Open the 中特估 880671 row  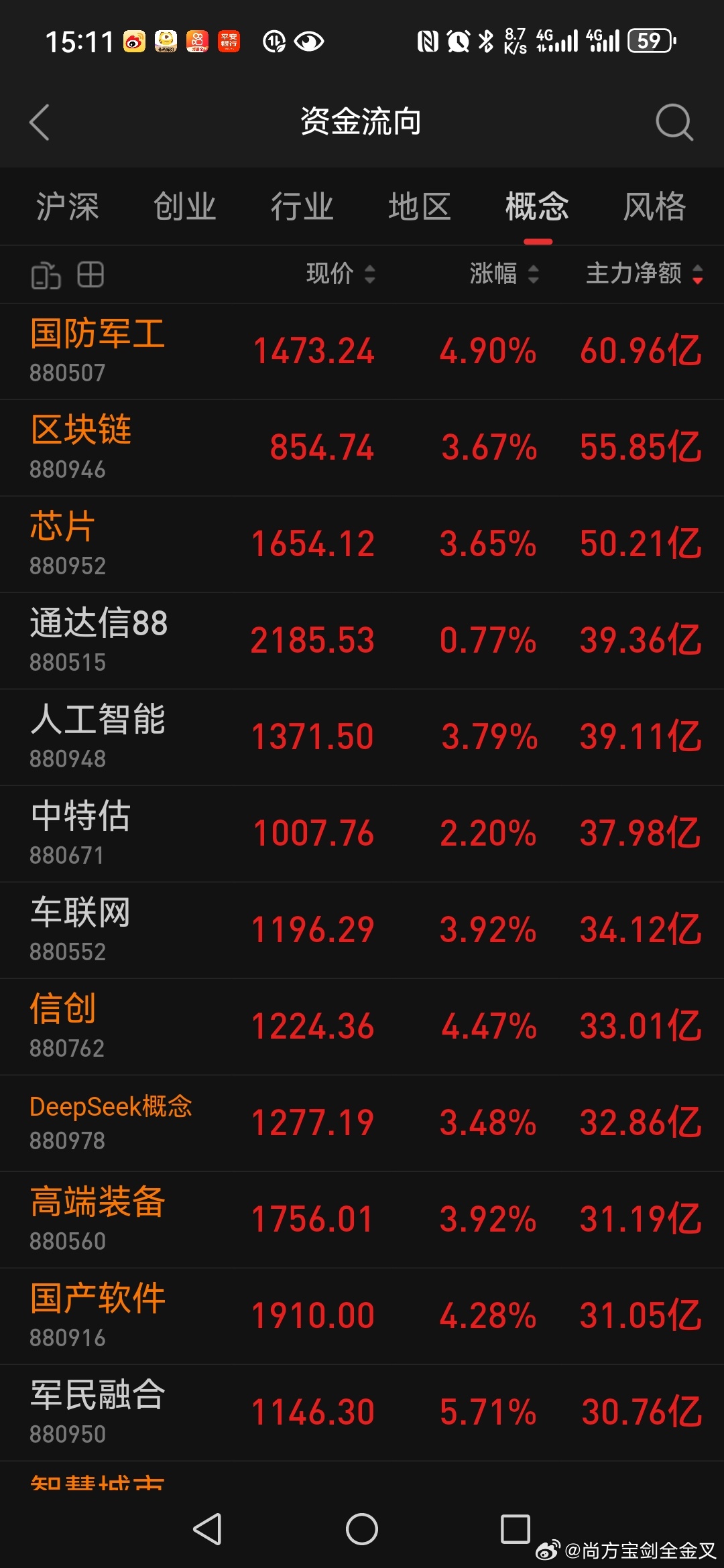click(x=362, y=834)
